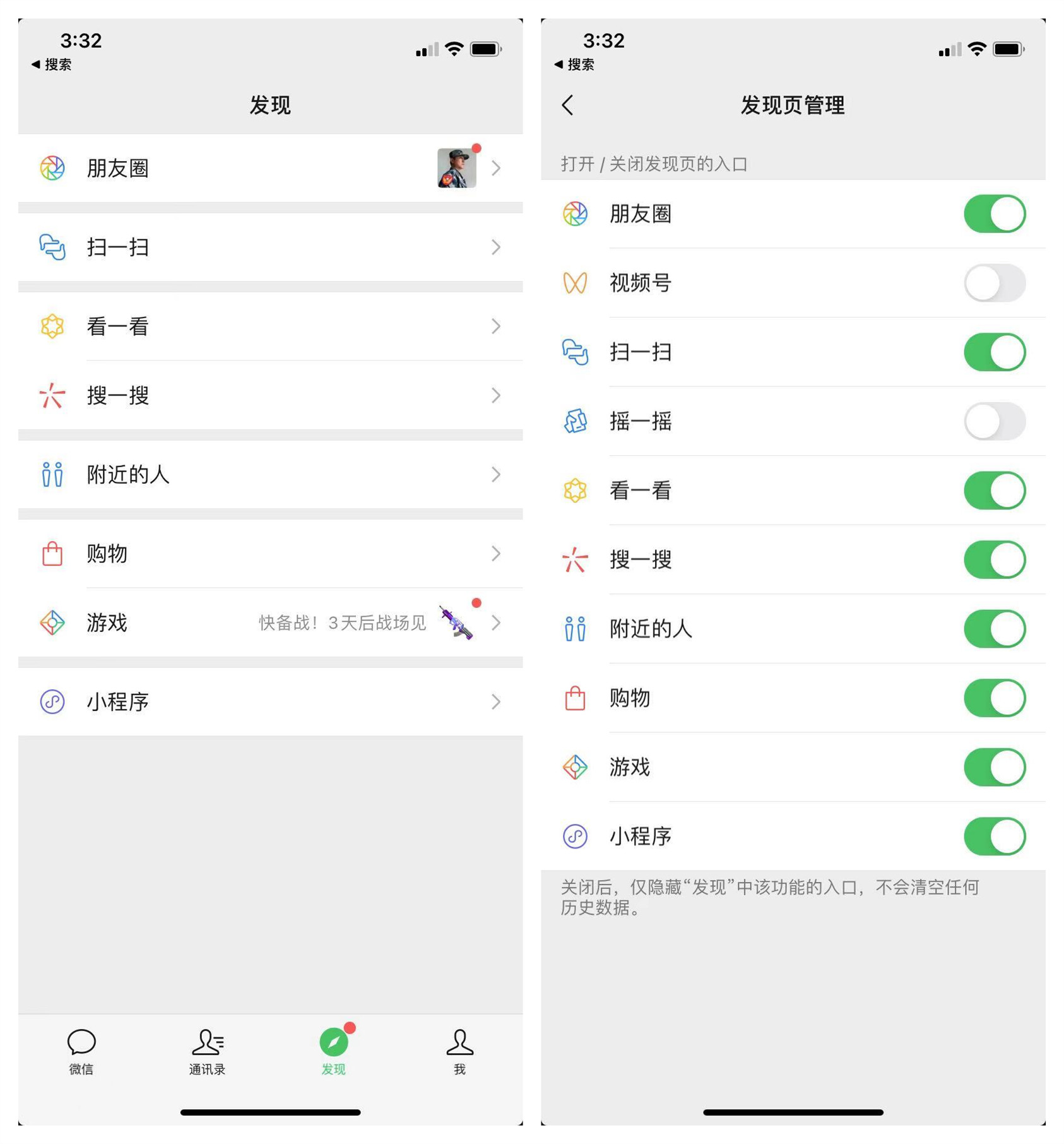Viewport: 1064px width, 1144px height.
Task: Disable the 朋友圈 switch
Action: (994, 214)
